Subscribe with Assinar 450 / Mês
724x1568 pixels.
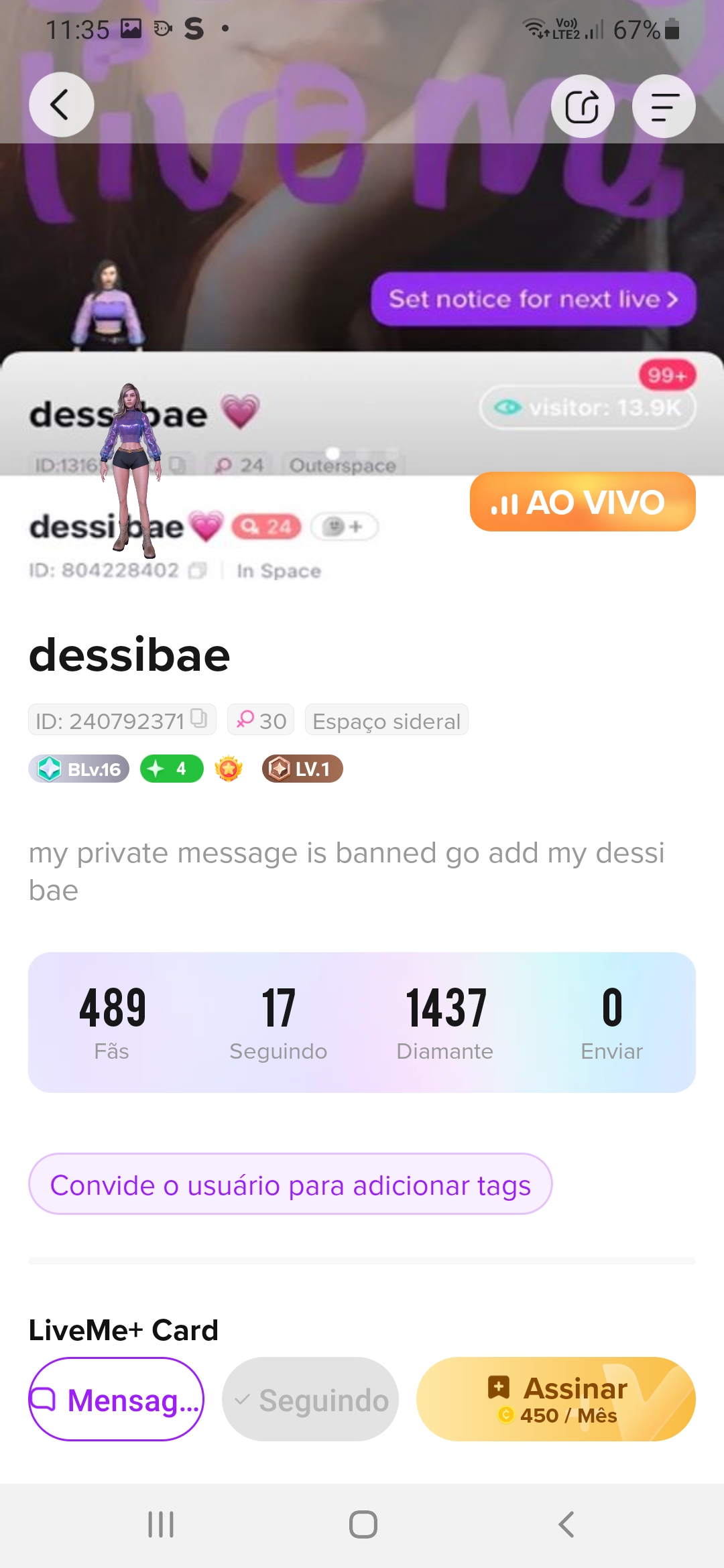pos(556,1399)
